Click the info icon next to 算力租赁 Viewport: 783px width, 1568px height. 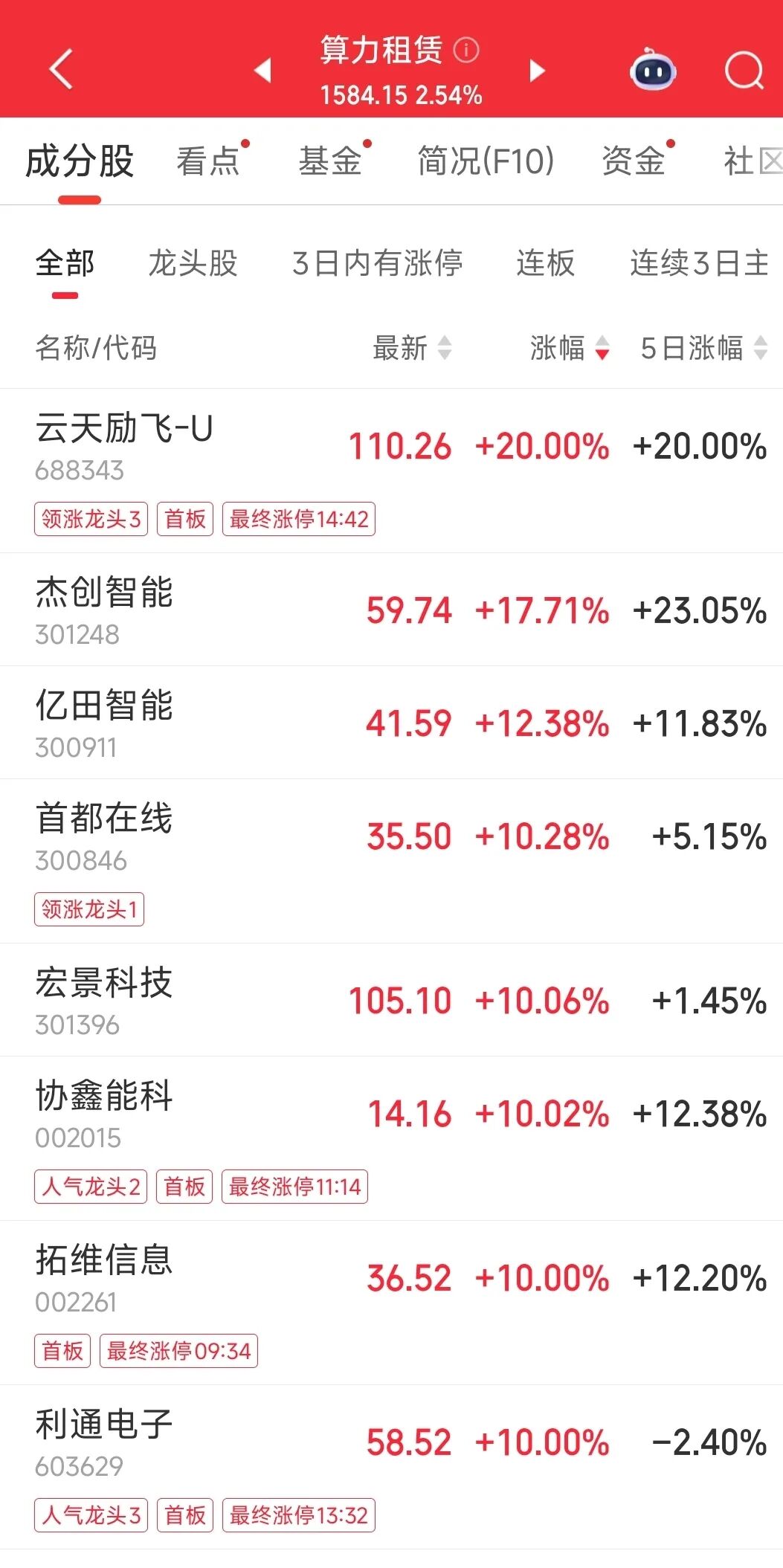tap(465, 51)
